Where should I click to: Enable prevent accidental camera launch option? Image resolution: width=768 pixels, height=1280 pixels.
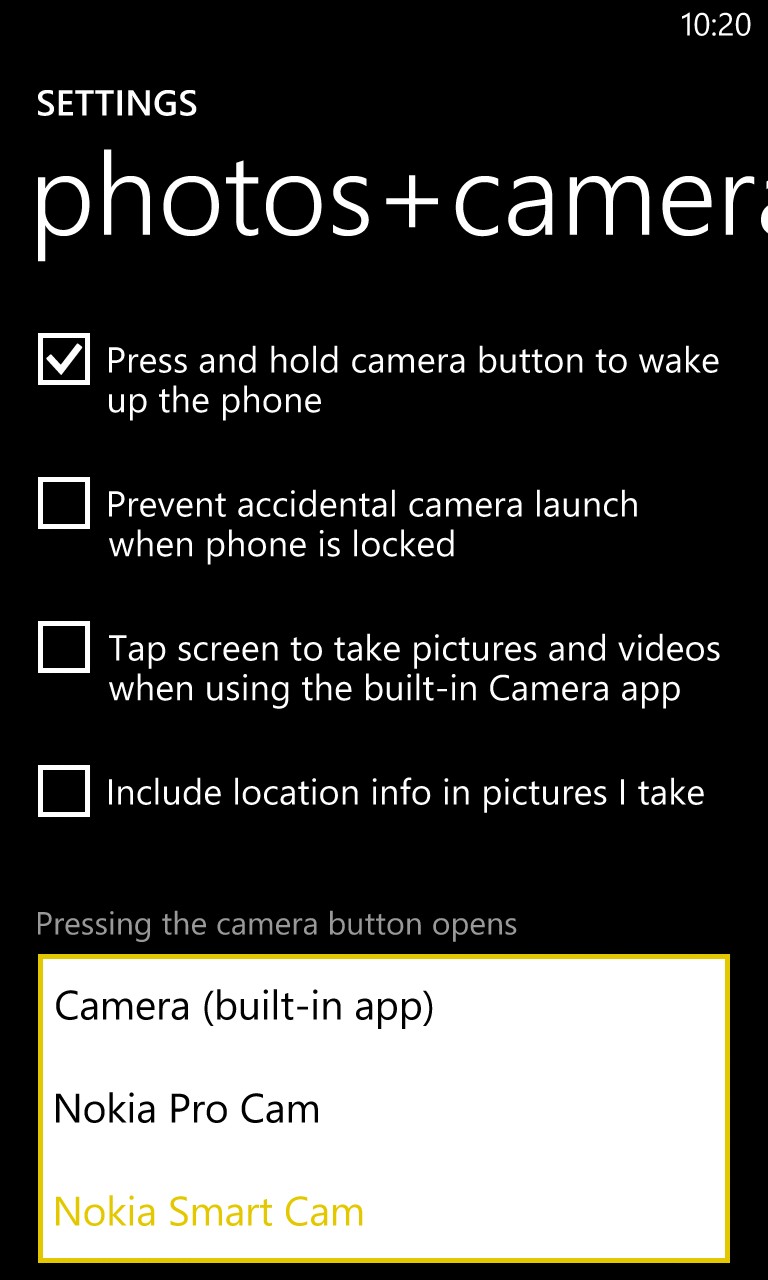[64, 503]
